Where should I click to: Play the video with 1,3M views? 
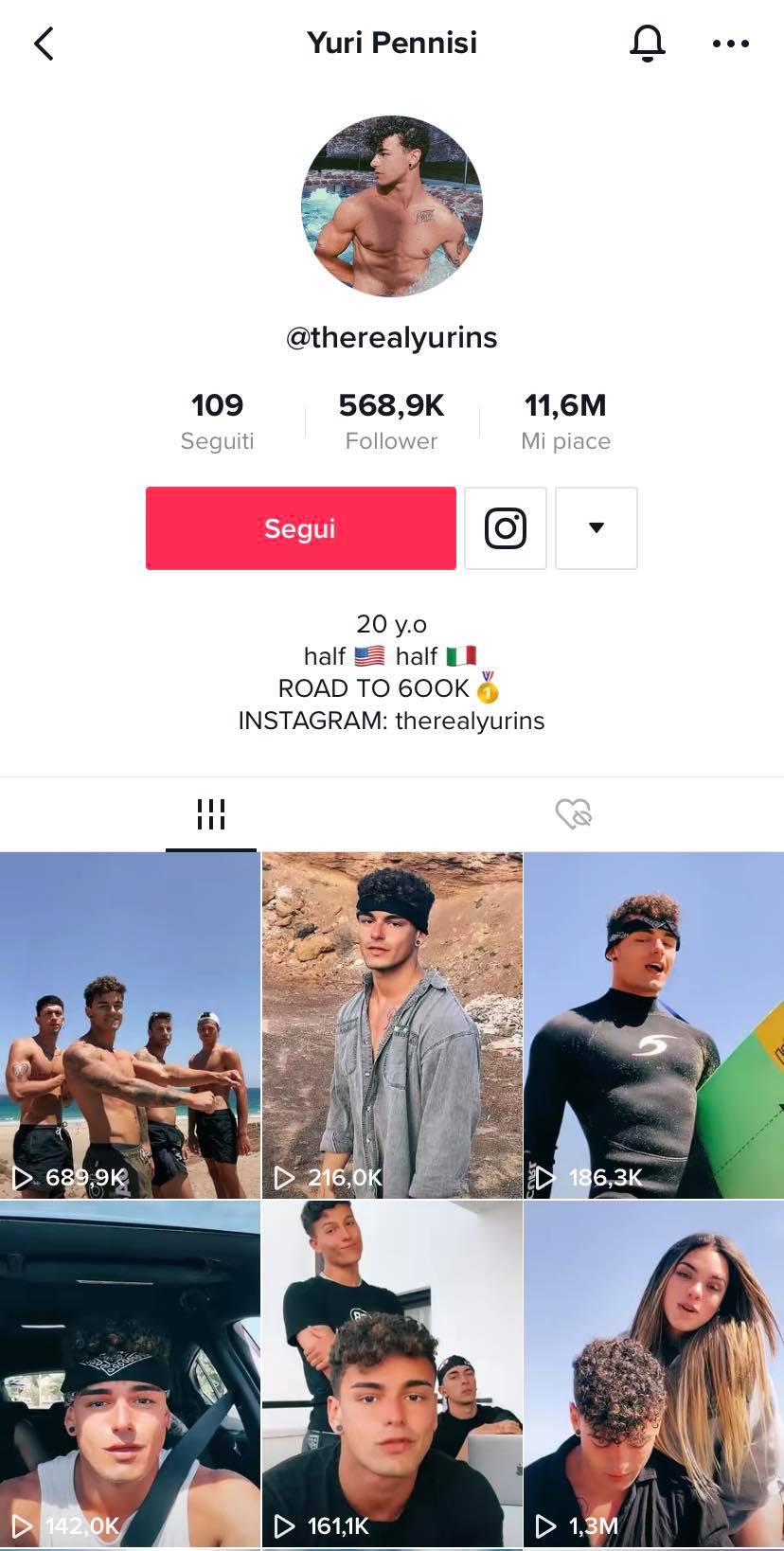tap(653, 1373)
